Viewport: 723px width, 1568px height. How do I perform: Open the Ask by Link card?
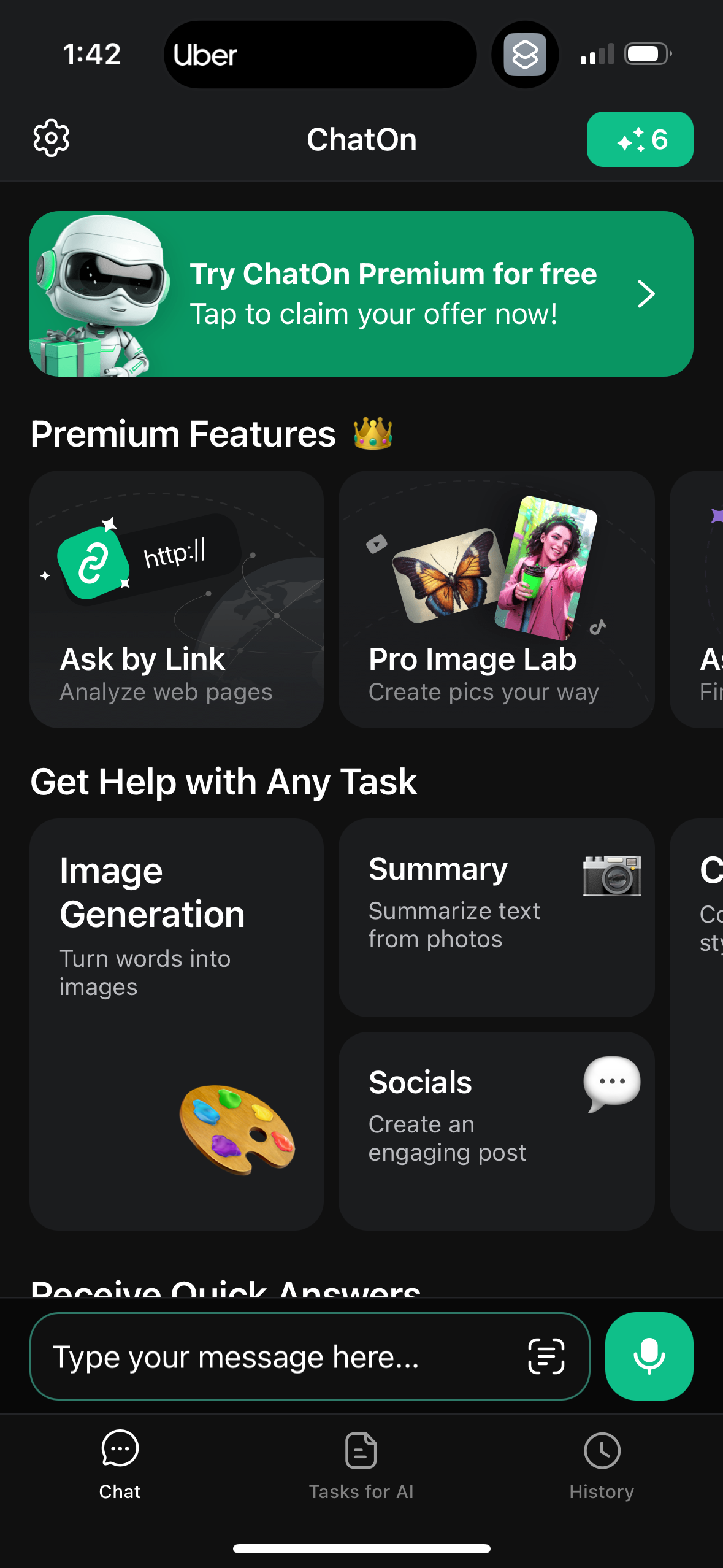[x=177, y=599]
